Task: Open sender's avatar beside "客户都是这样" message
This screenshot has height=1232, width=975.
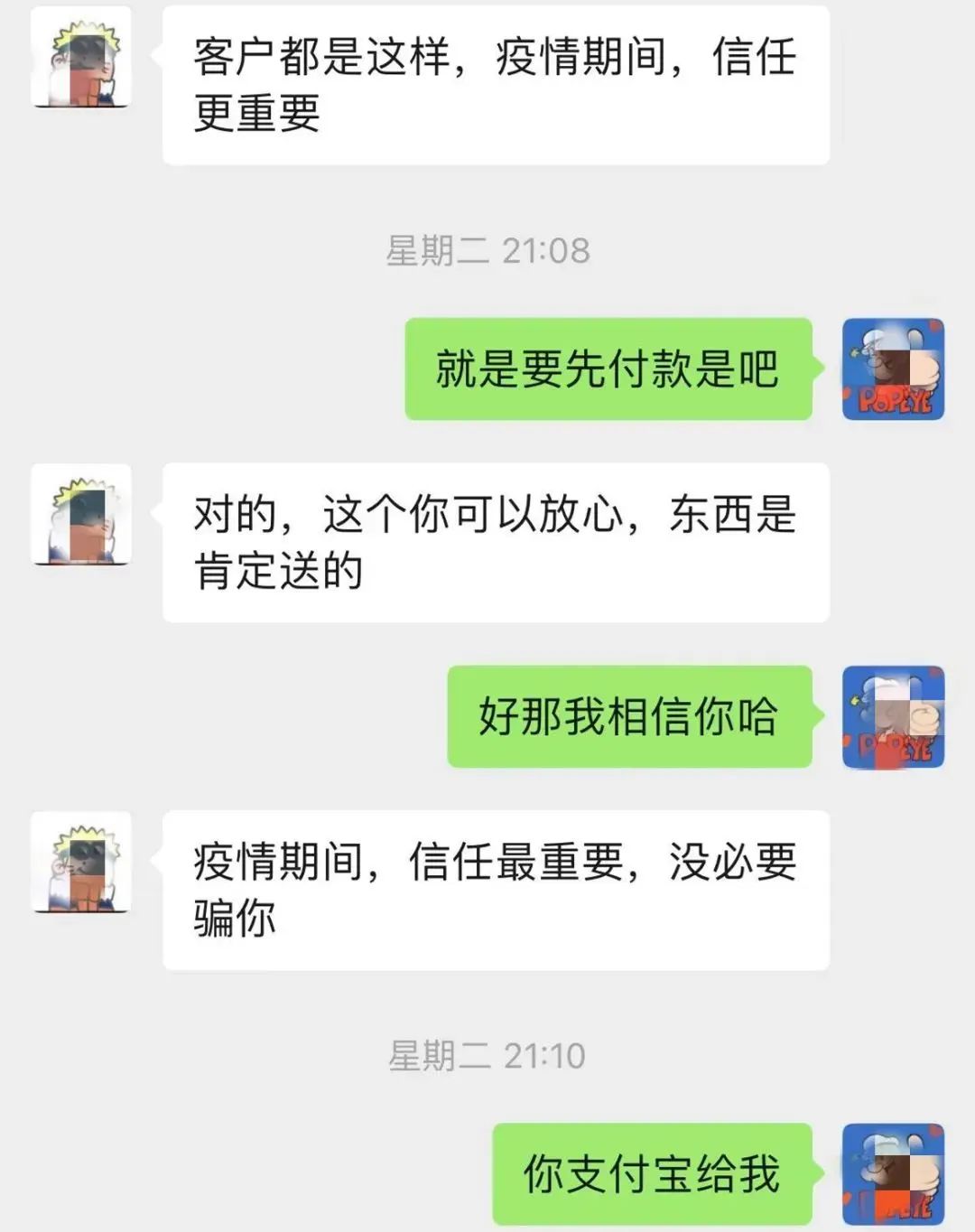Action: click(x=81, y=60)
